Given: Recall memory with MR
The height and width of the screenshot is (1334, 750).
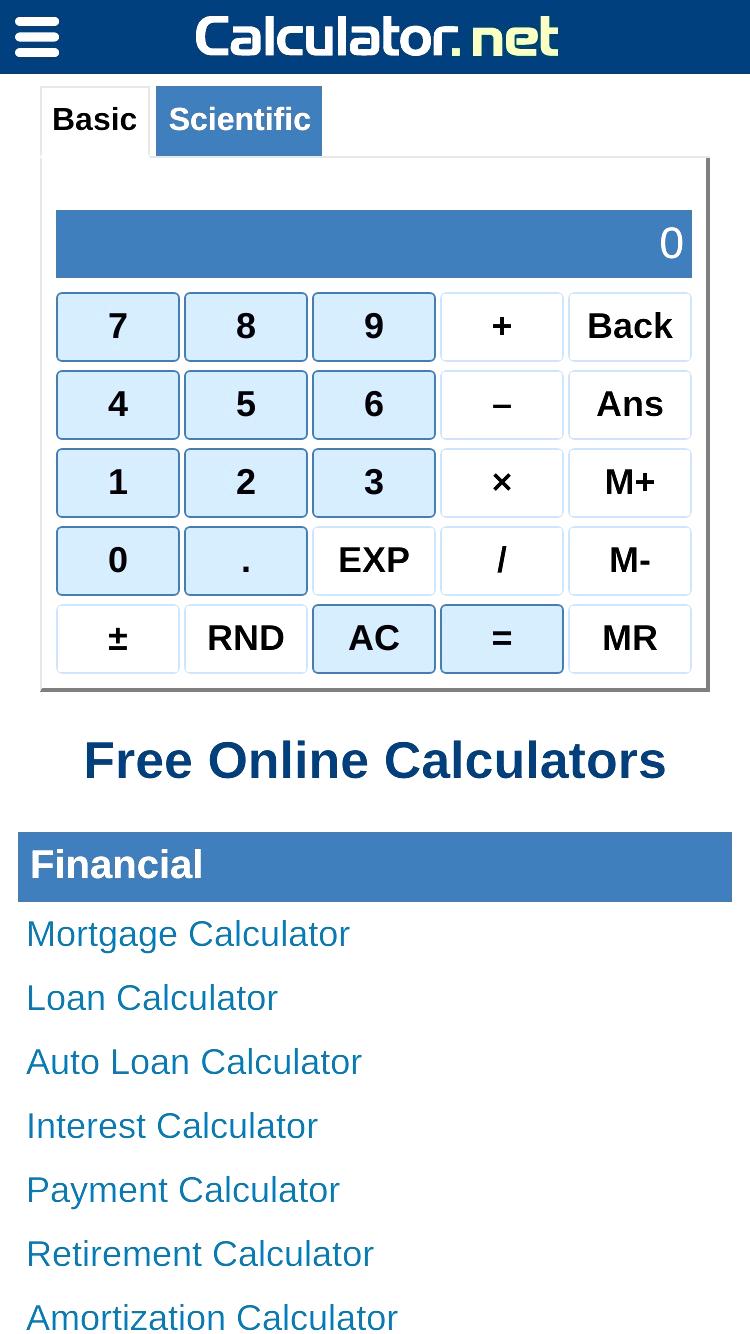Looking at the screenshot, I should [x=630, y=639].
